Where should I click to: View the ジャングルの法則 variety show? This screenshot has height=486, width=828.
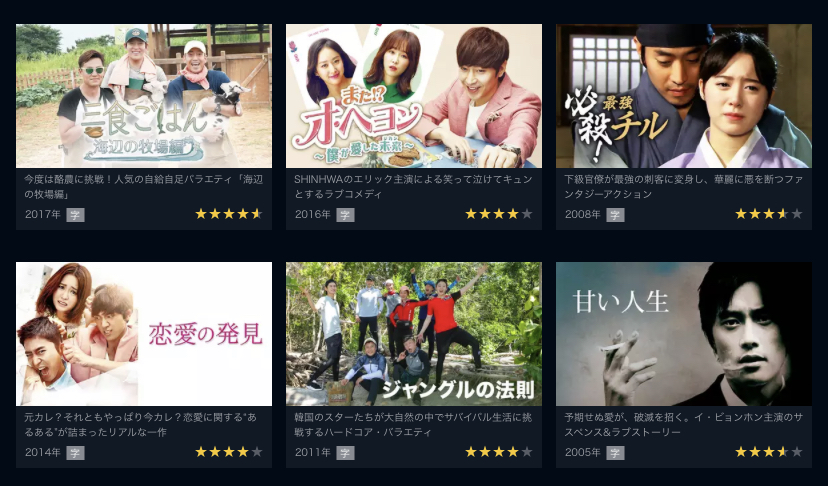(x=413, y=334)
